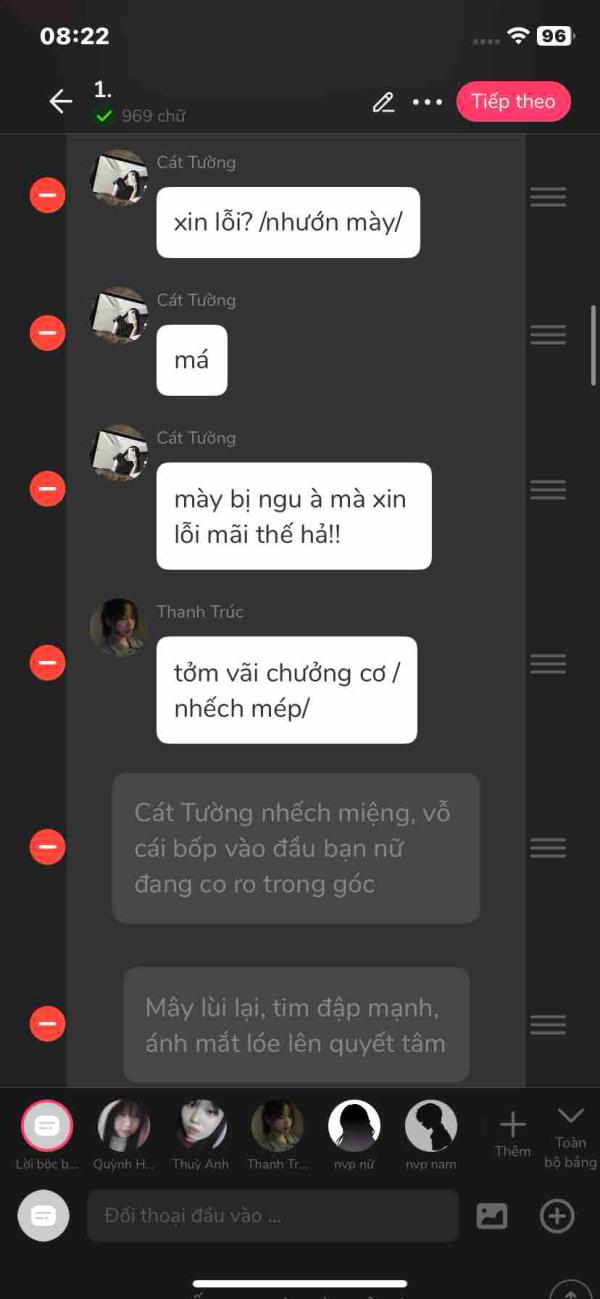Delete the narration 'Cát Tường nhếch miệng'

pos(47,847)
